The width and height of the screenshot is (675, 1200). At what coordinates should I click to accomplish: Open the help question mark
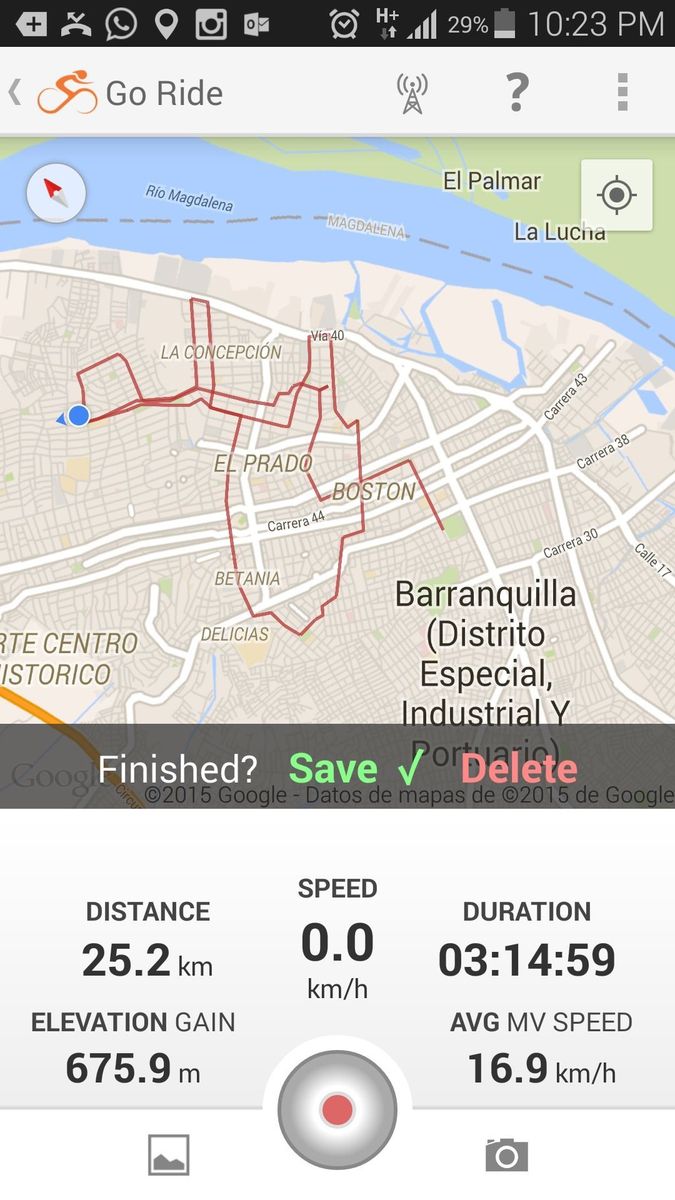coord(515,92)
